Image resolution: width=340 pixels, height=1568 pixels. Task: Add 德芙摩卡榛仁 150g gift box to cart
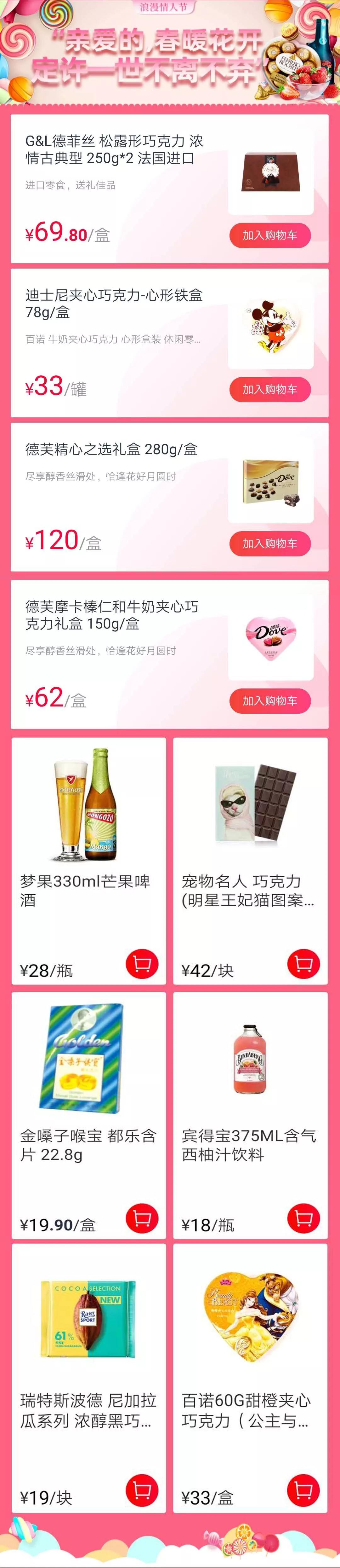click(269, 700)
